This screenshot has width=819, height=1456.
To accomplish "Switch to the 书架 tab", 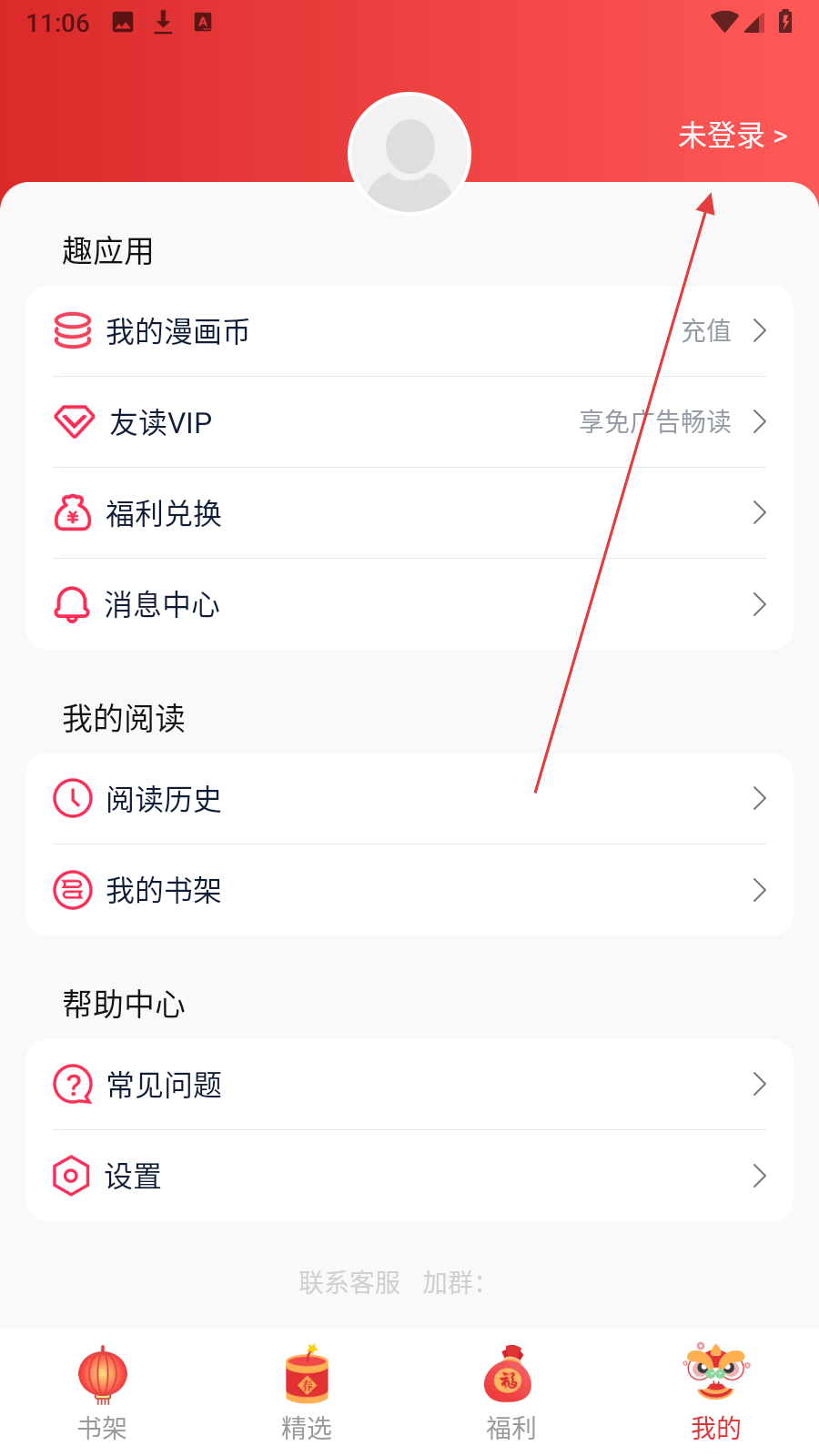I will [102, 1392].
